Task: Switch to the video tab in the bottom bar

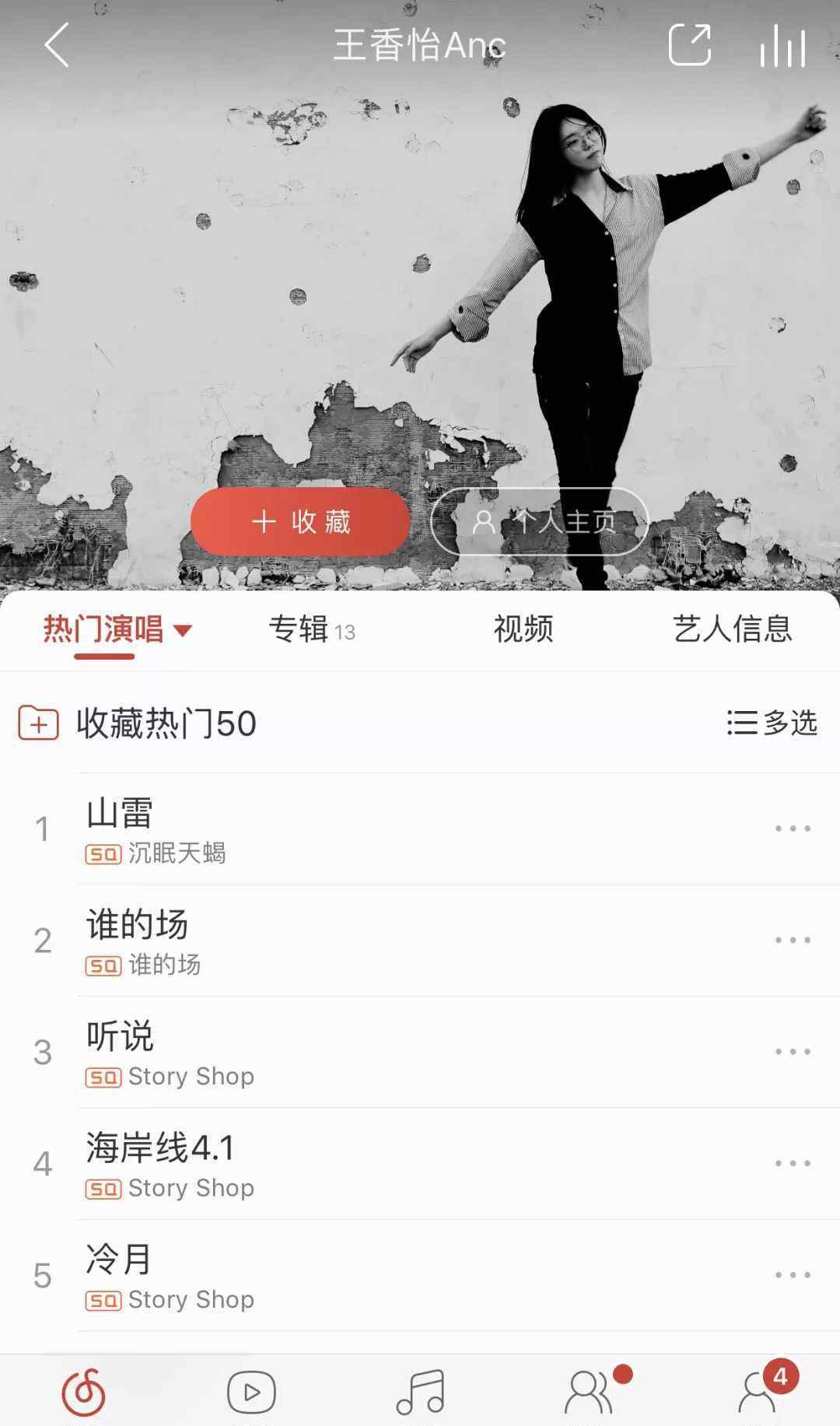Action: (251, 1393)
